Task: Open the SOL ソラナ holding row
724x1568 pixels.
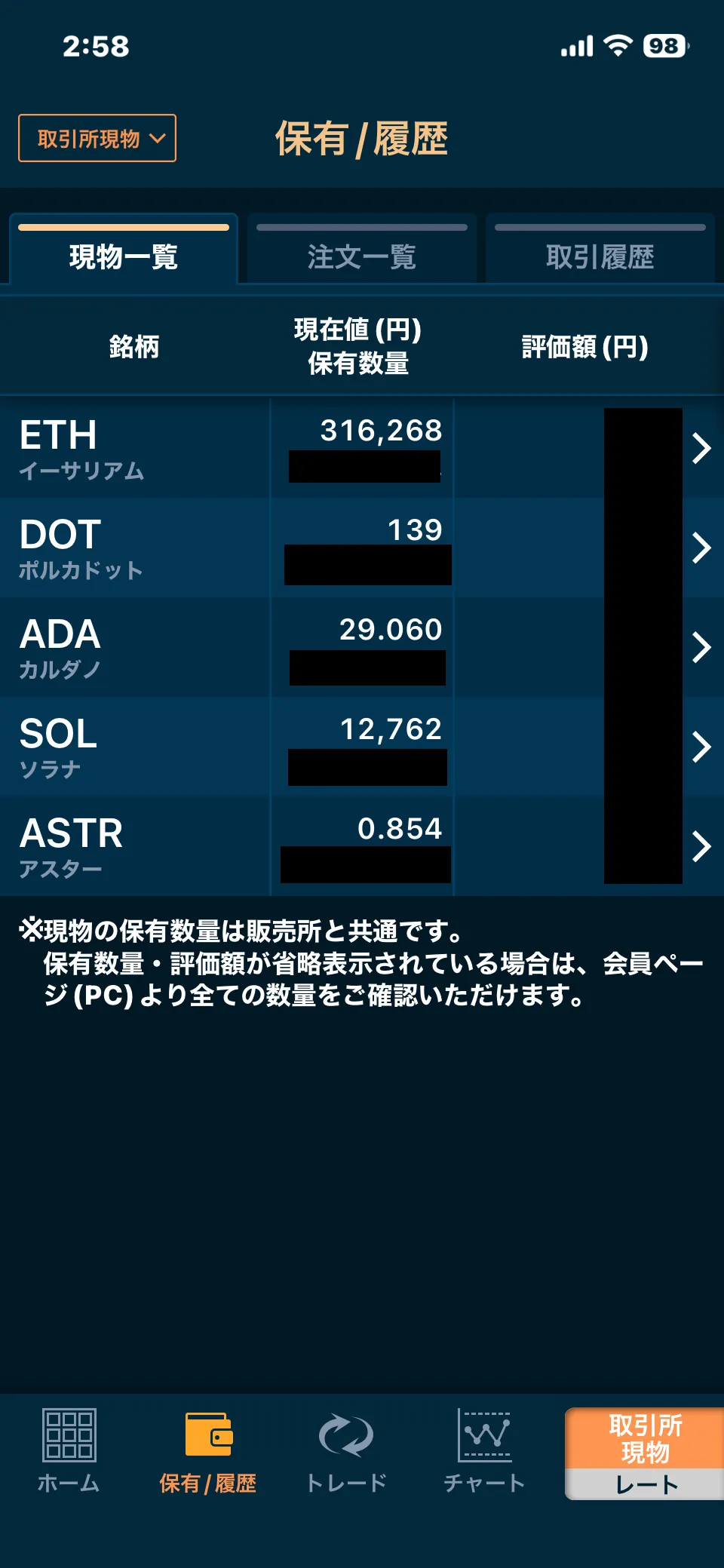Action: [362, 747]
